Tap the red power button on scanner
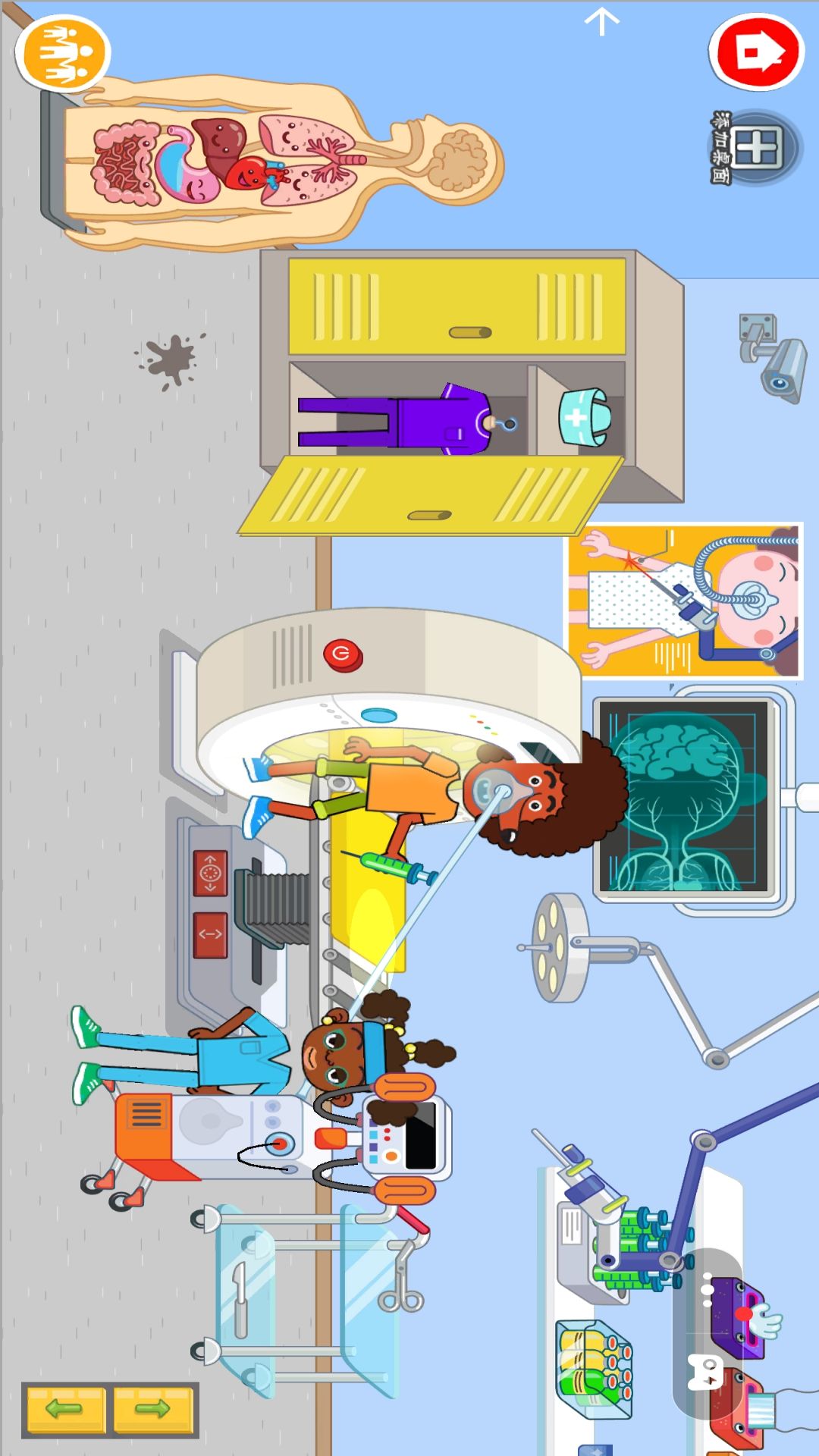The image size is (819, 1456). pyautogui.click(x=342, y=654)
